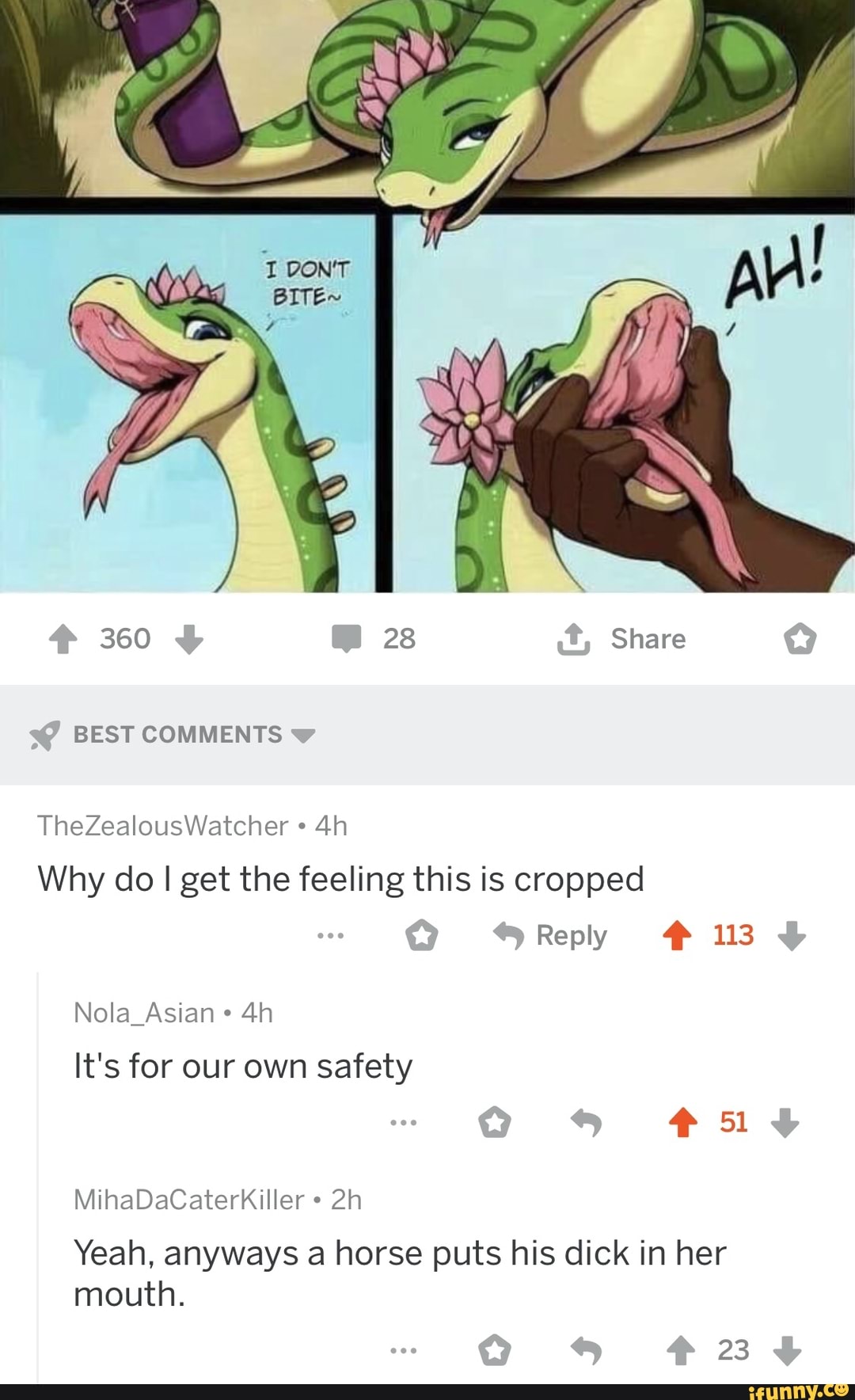Open the post's 28 comments

[x=374, y=638]
